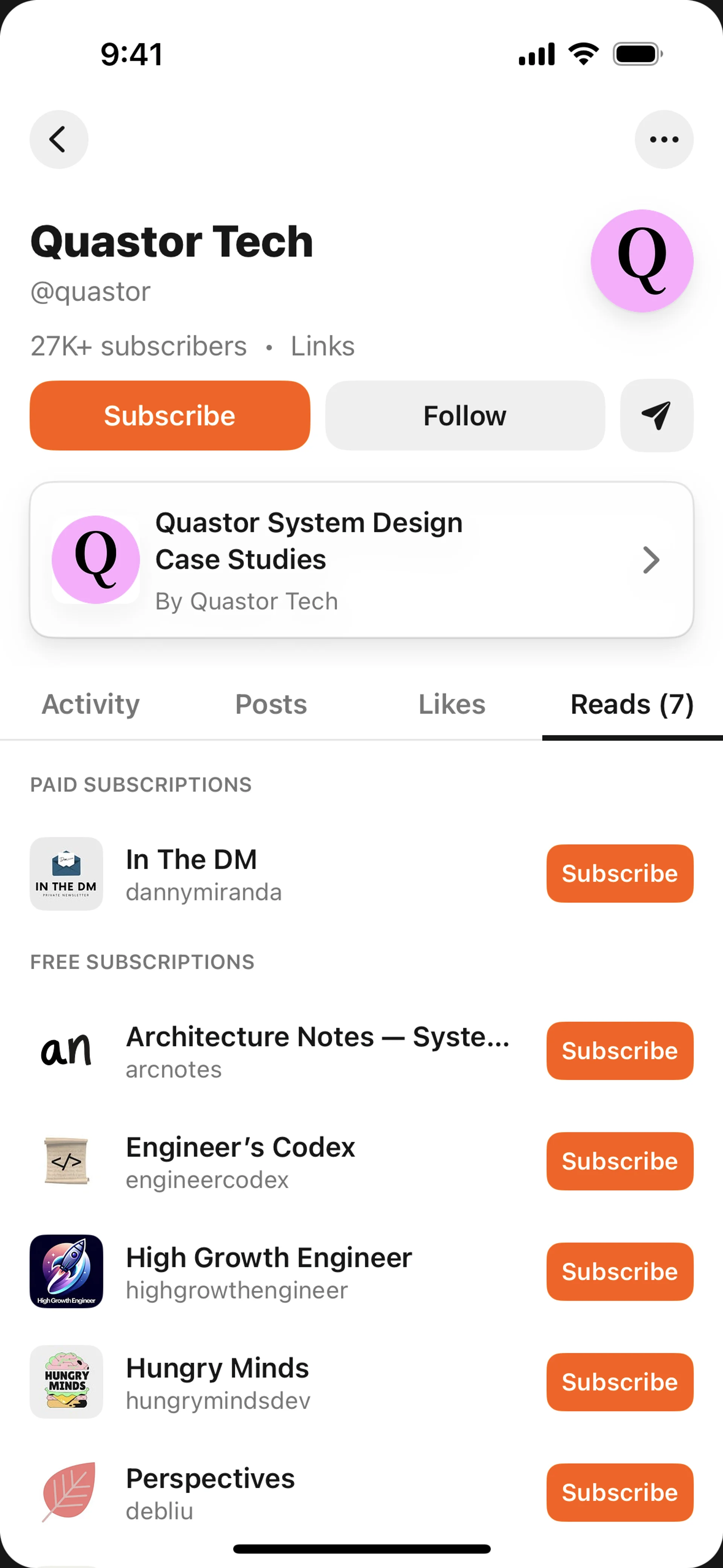Subscribe to High Growth Engineer
Viewport: 723px width, 1568px height.
click(619, 1272)
